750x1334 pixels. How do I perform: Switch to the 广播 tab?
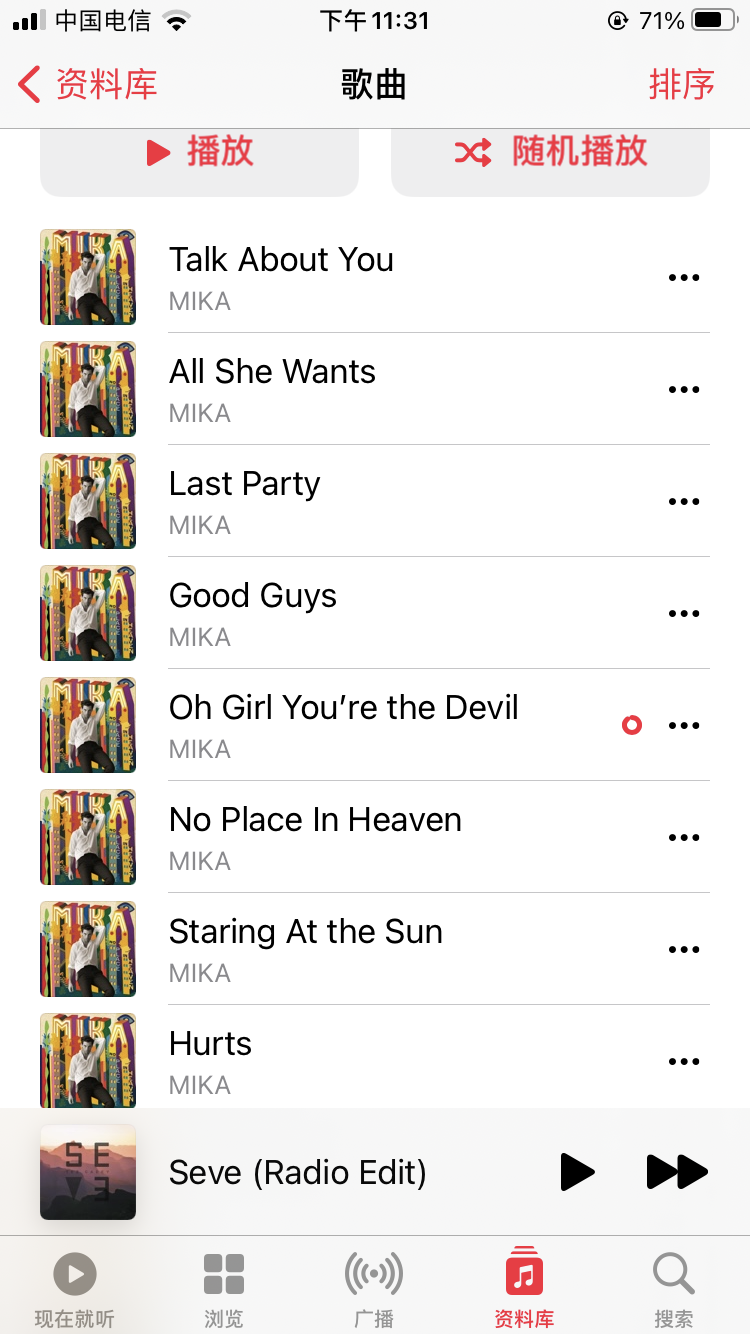(x=374, y=1290)
